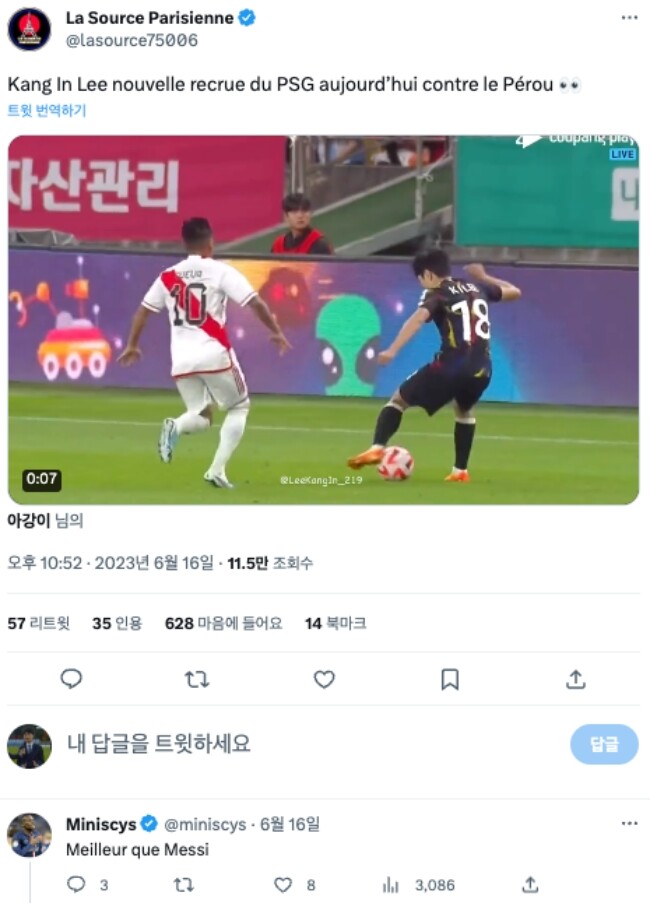
Task: Share Miniscys's reply
Action: [530, 885]
